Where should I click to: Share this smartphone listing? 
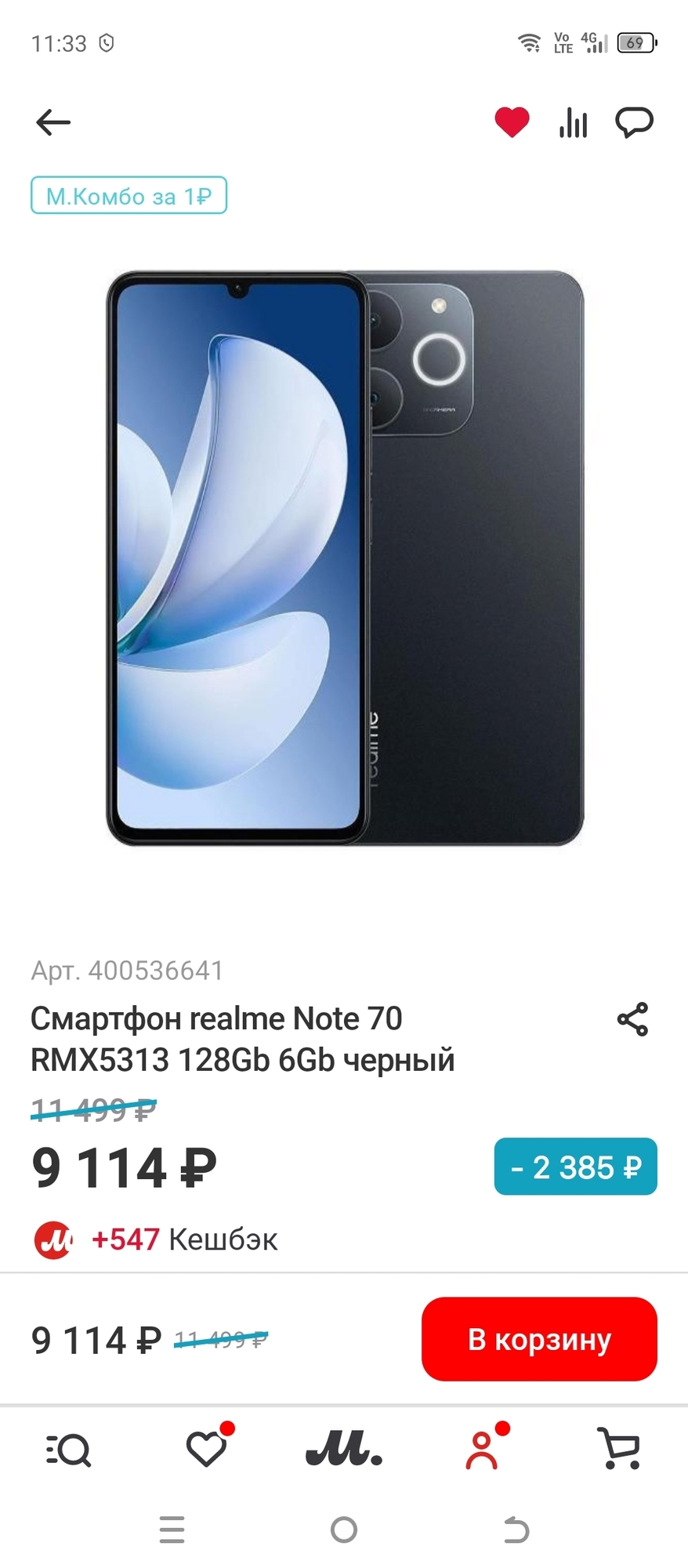pyautogui.click(x=632, y=1019)
